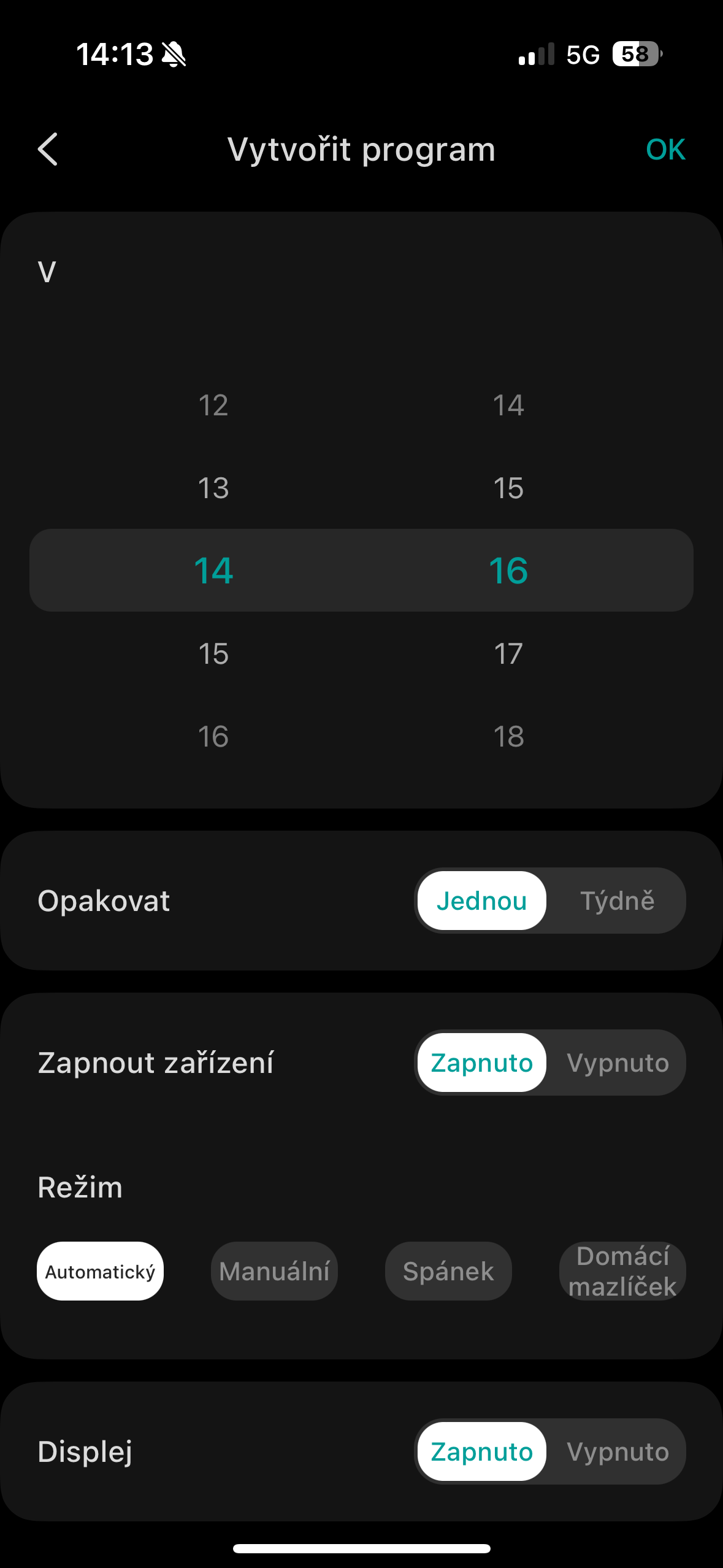
Task: Keep Opakovat set to Jednou
Action: [x=481, y=900]
